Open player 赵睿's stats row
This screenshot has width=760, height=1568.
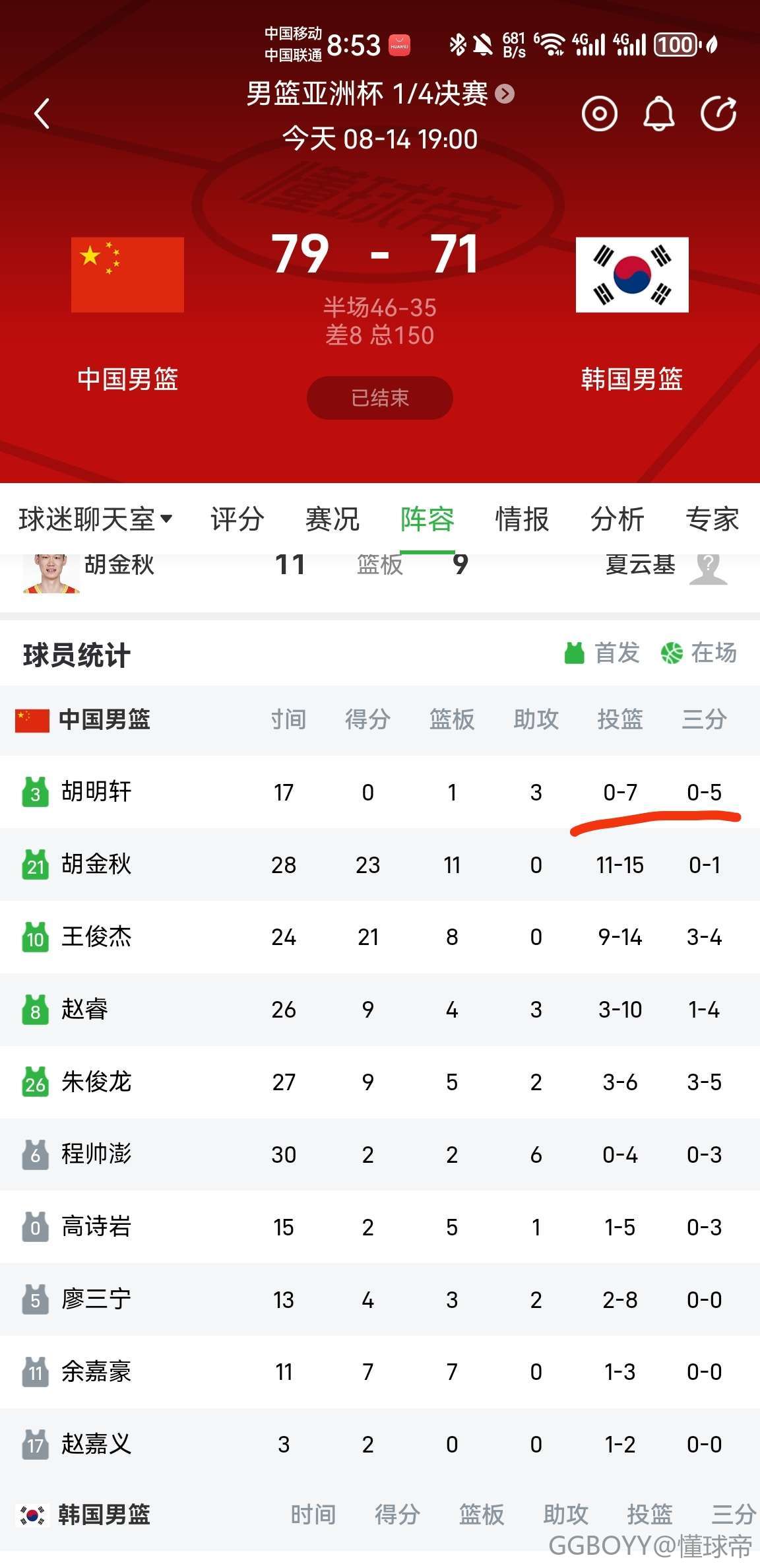[x=380, y=1010]
